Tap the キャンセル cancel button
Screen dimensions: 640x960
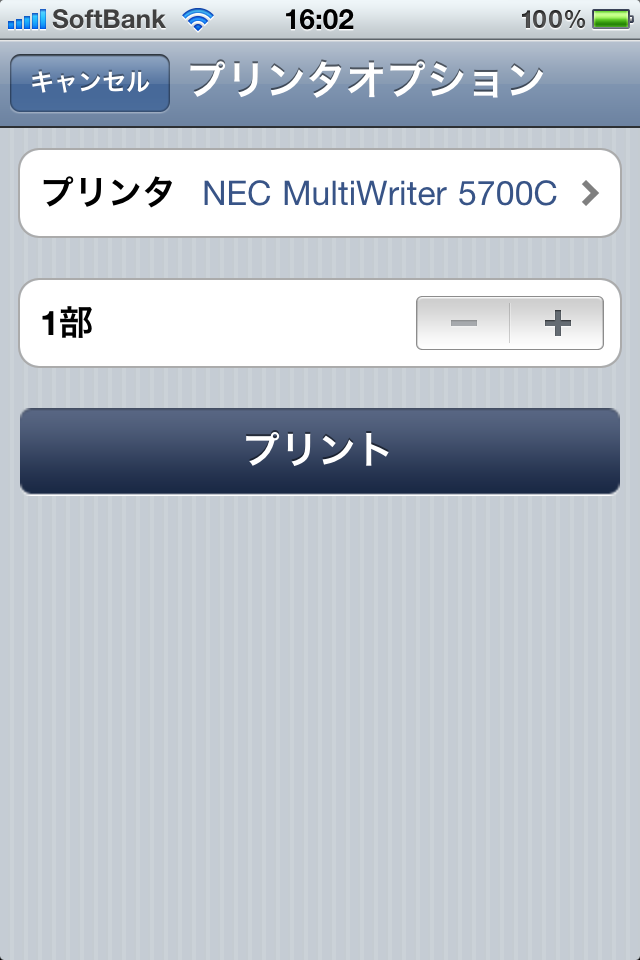coord(90,83)
